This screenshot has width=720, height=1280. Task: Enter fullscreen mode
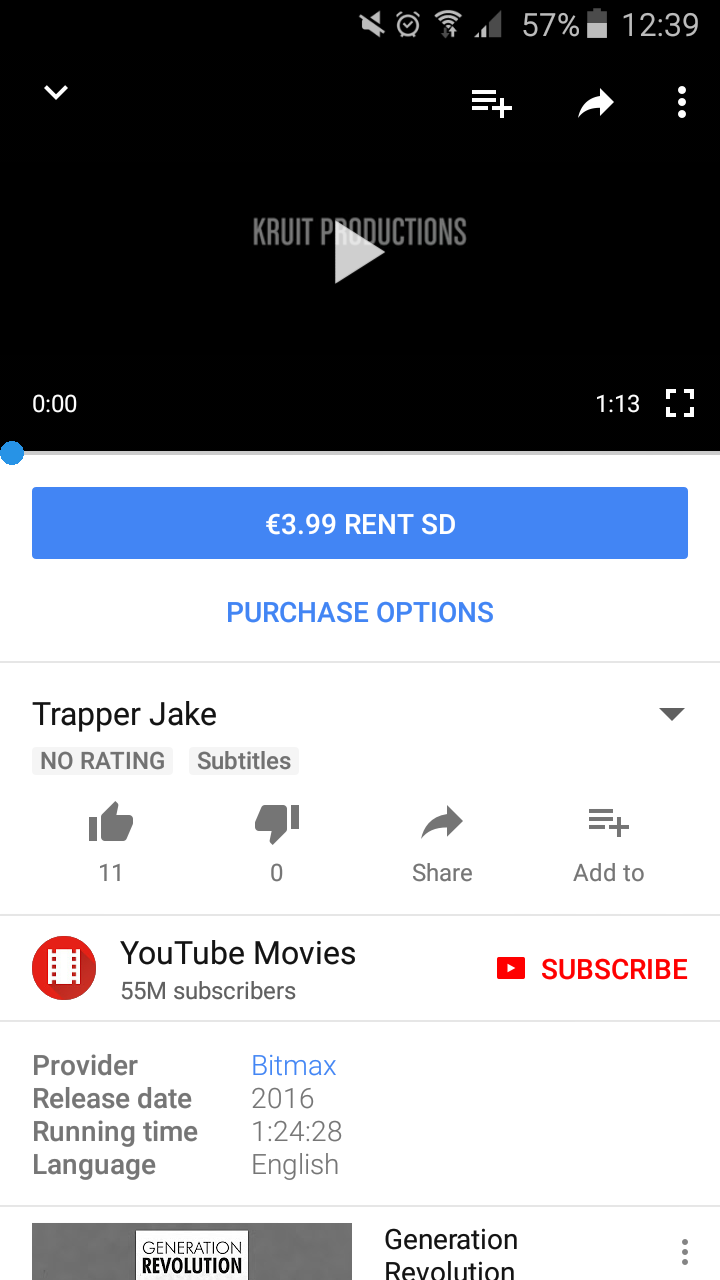click(x=680, y=404)
